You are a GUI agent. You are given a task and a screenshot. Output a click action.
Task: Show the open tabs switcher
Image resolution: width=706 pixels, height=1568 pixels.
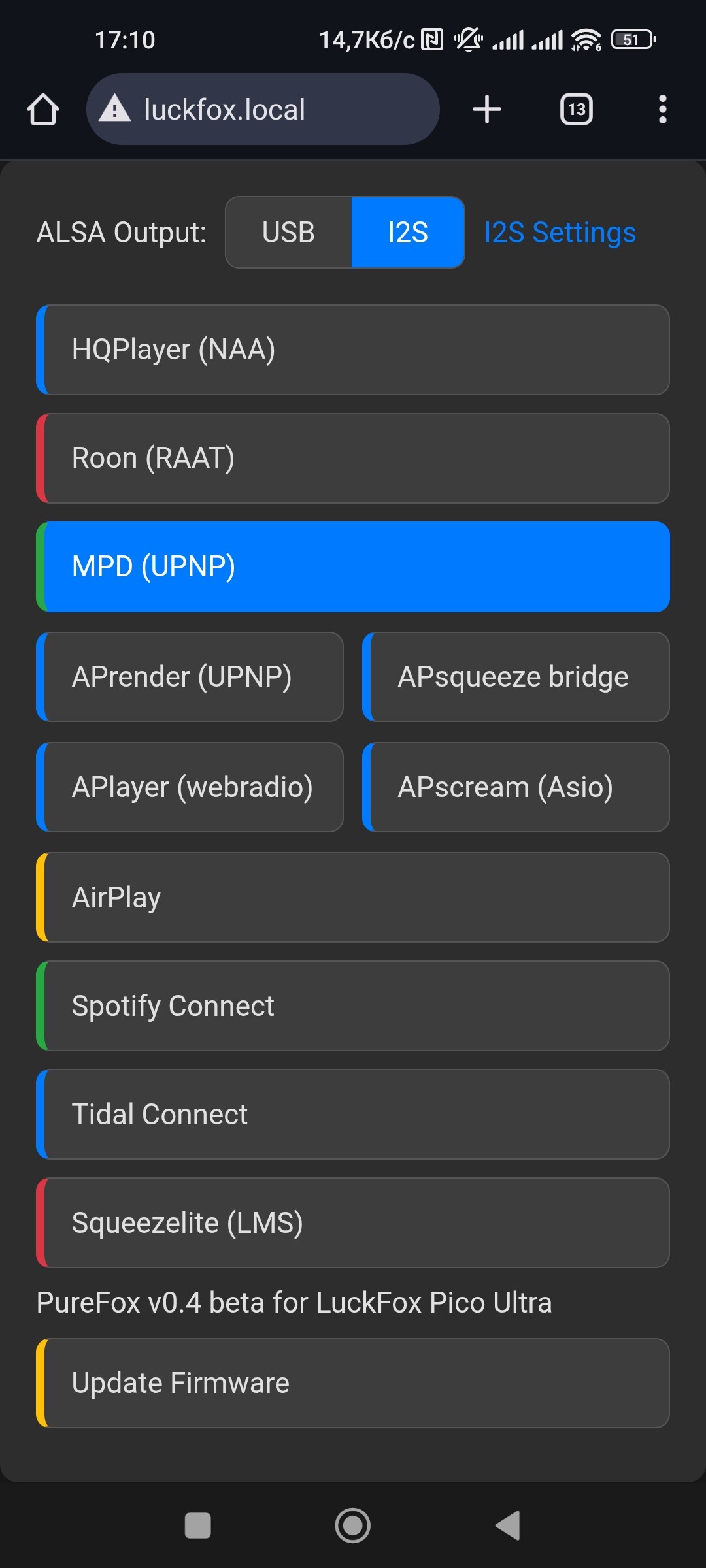[577, 109]
